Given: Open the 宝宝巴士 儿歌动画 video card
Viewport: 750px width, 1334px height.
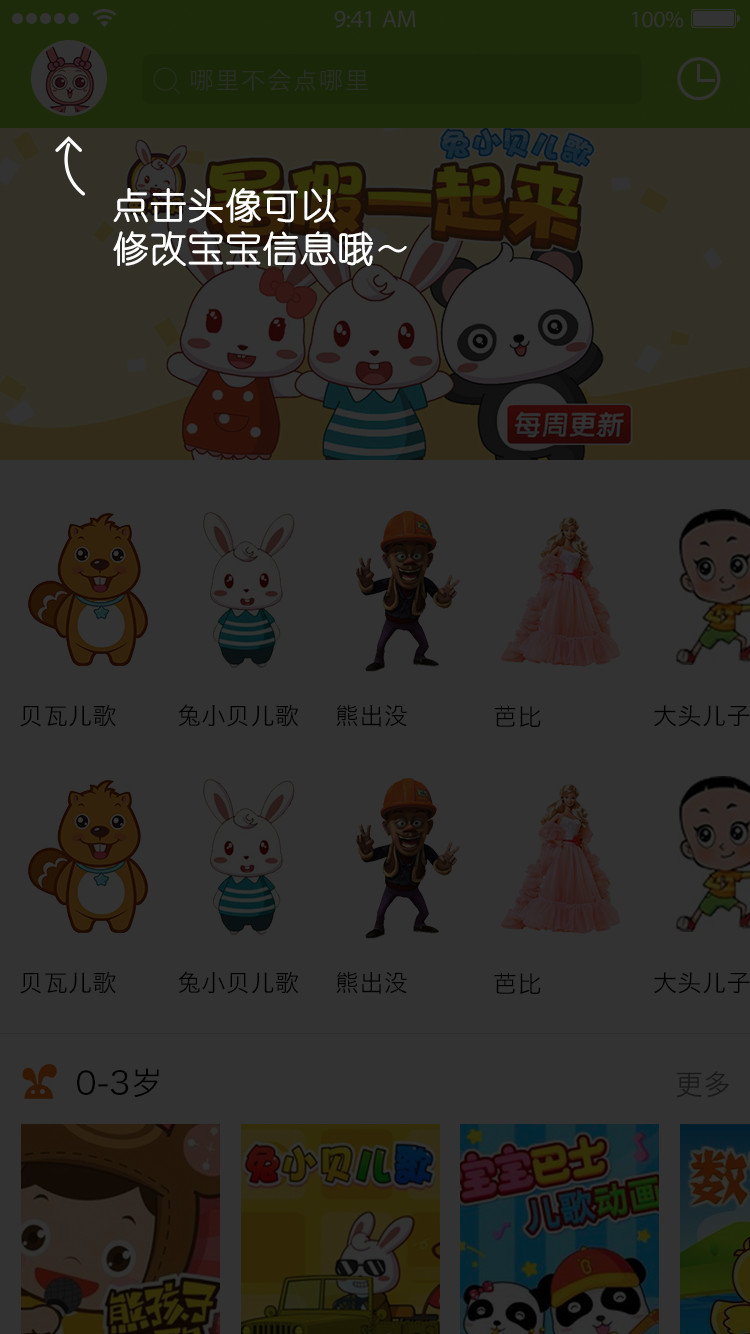Looking at the screenshot, I should pos(559,1229).
